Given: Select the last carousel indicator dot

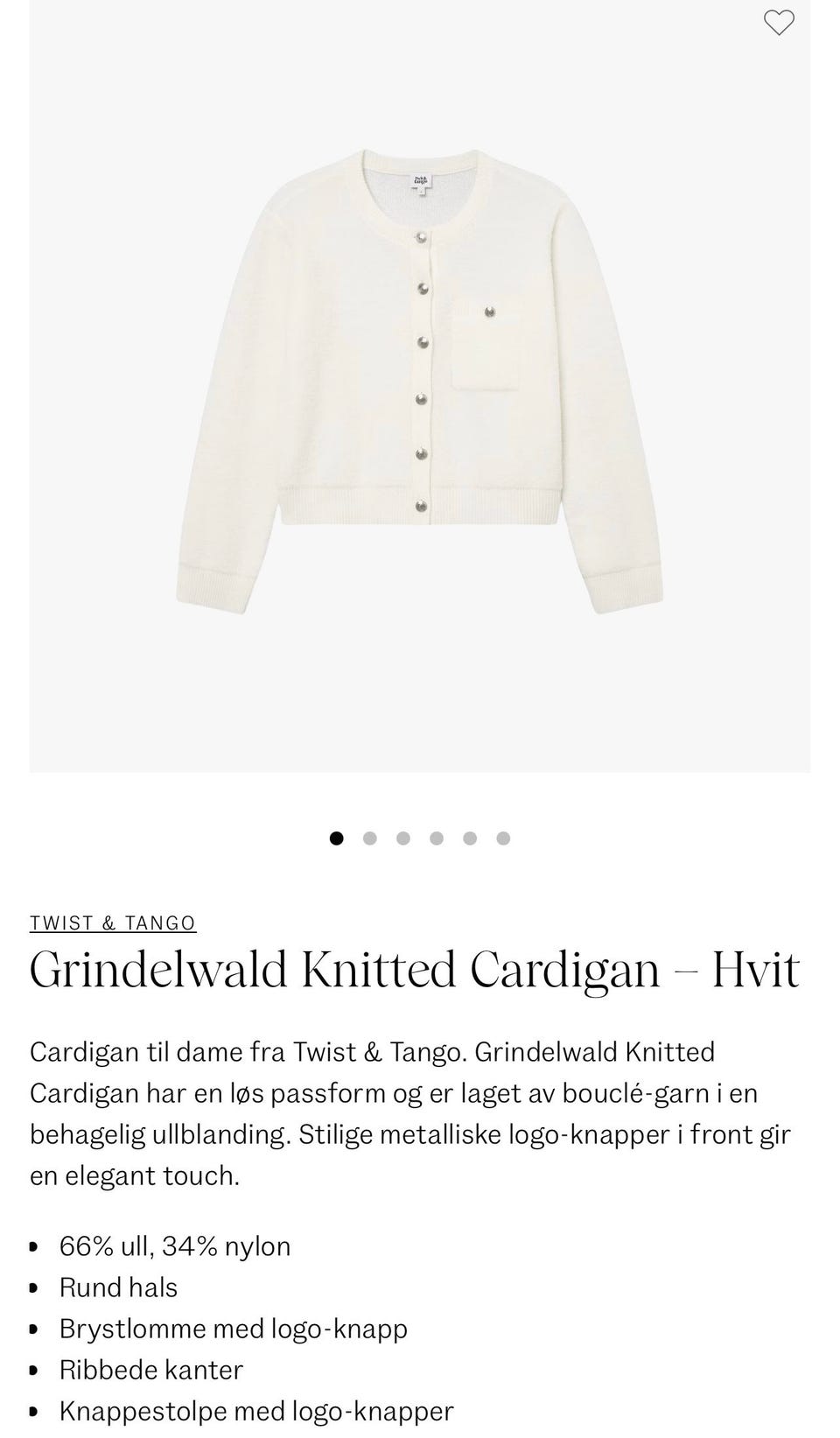Looking at the screenshot, I should [503, 838].
